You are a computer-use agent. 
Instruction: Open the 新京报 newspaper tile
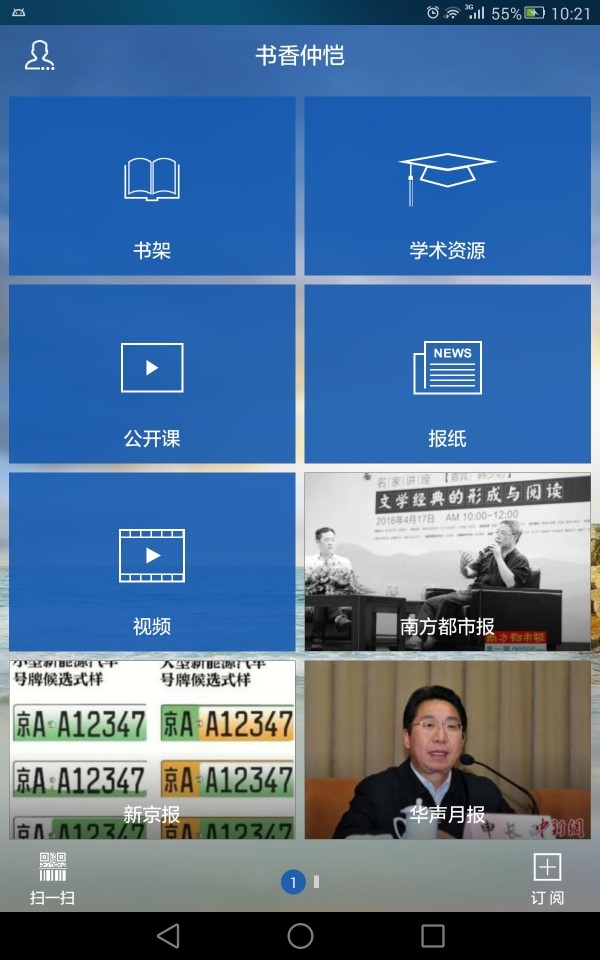point(152,750)
